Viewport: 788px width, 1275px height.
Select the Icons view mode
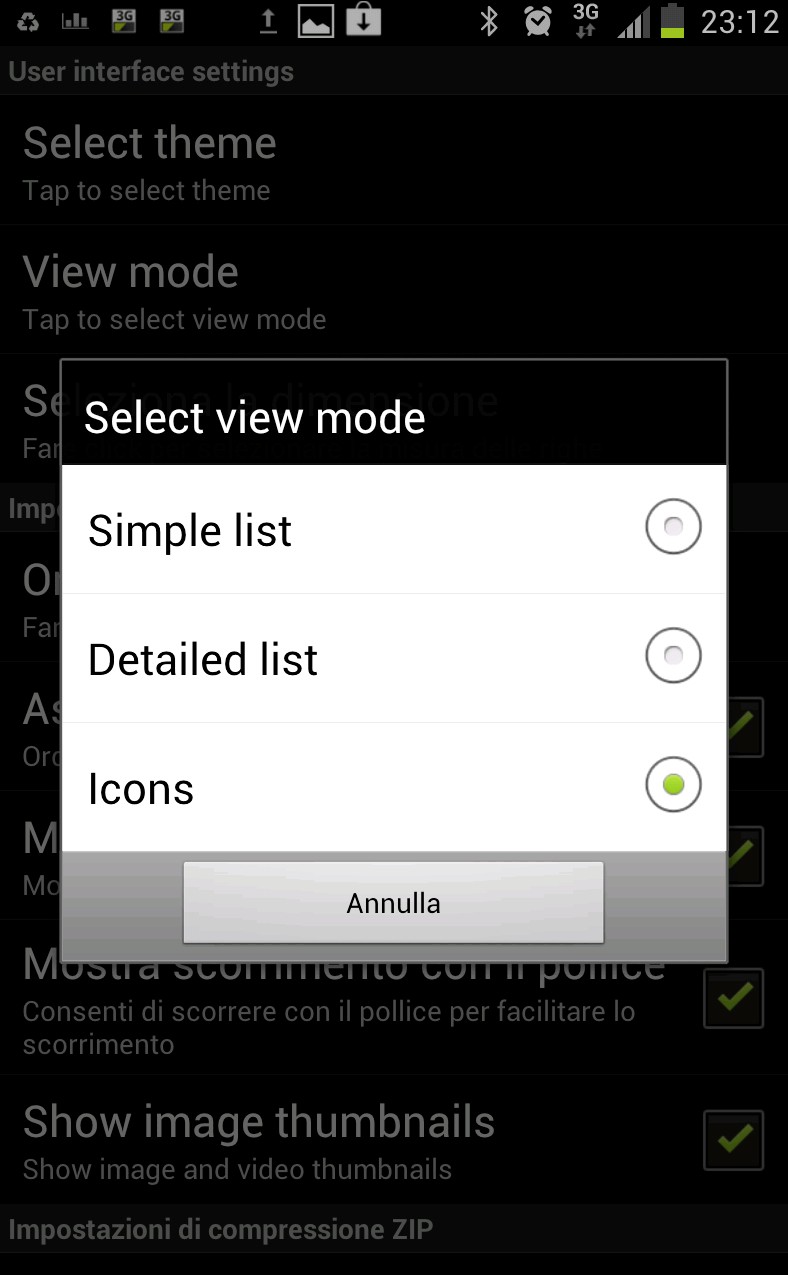pyautogui.click(x=393, y=787)
